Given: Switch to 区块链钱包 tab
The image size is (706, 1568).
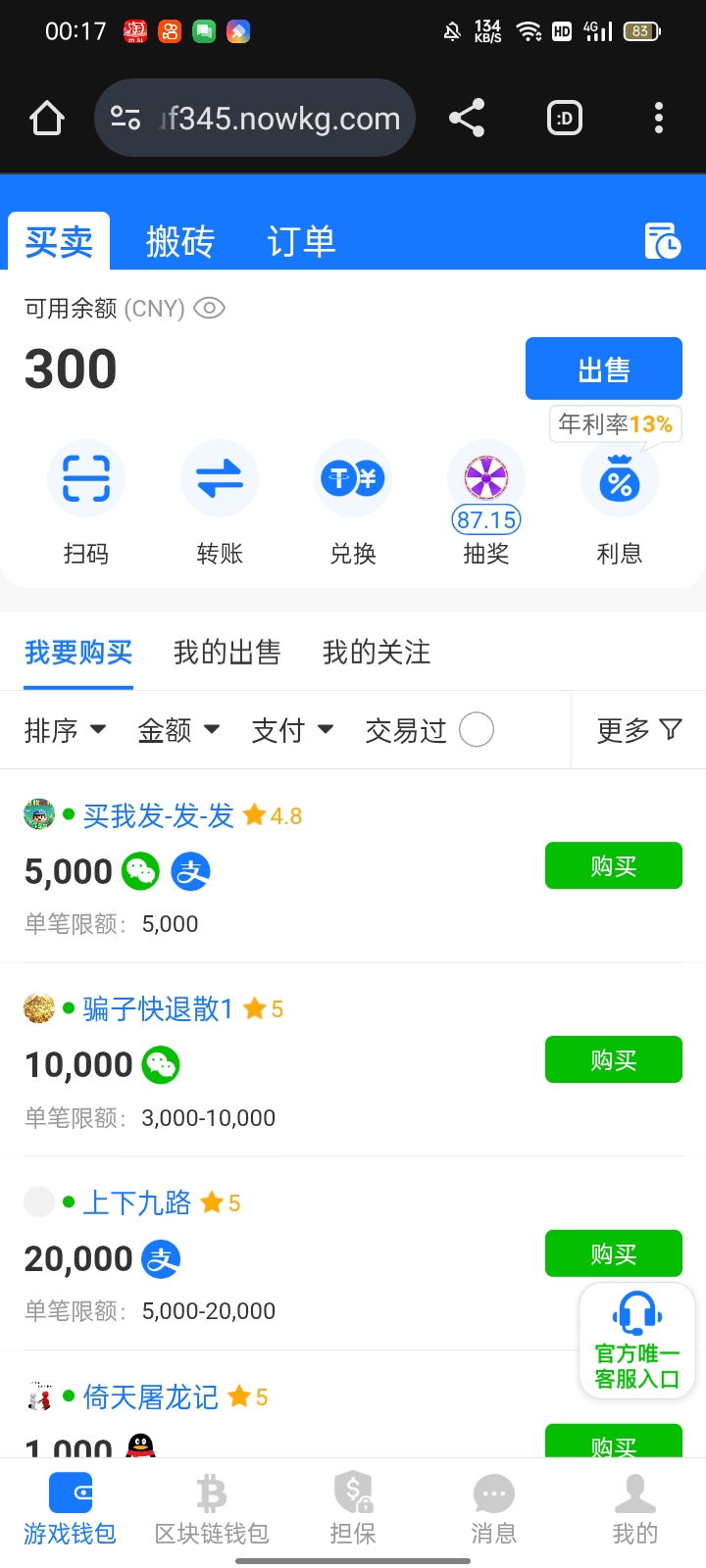Looking at the screenshot, I should [x=212, y=1509].
